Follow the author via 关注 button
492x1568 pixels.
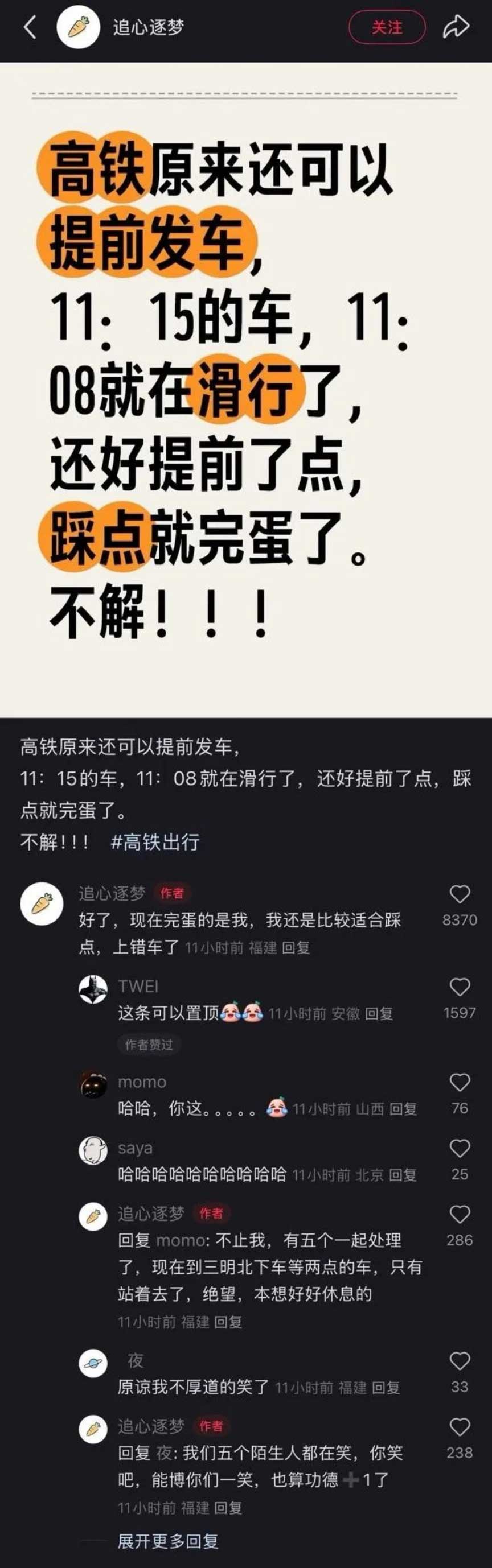click(x=387, y=27)
